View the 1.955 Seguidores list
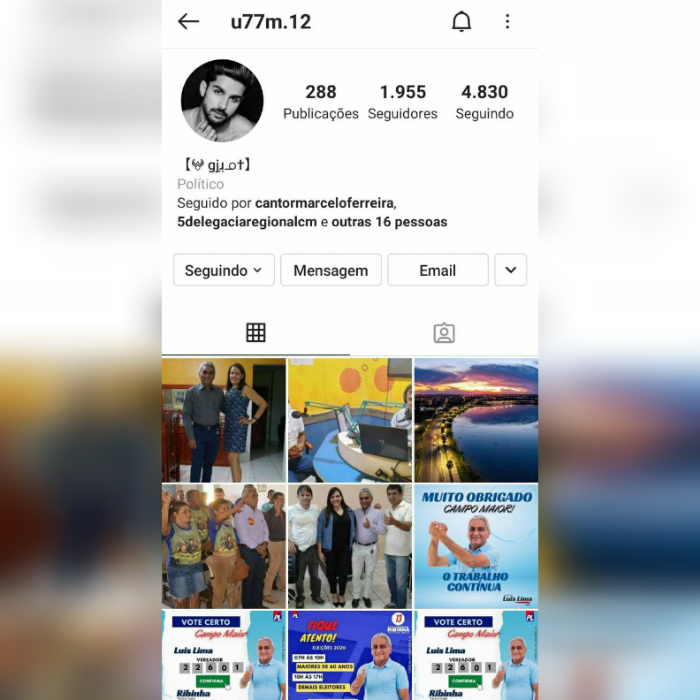This screenshot has width=700, height=700. [x=402, y=102]
